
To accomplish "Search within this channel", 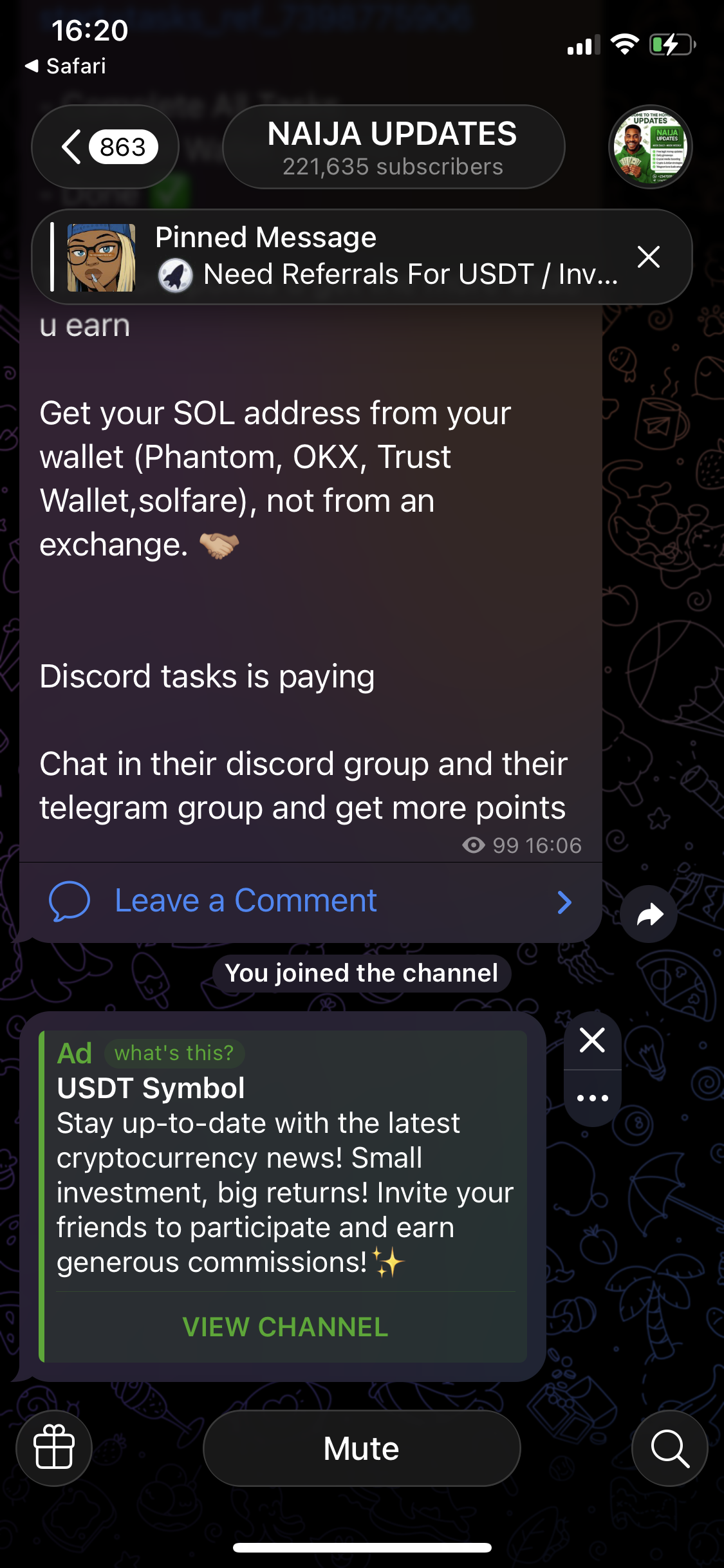I will [x=669, y=1448].
